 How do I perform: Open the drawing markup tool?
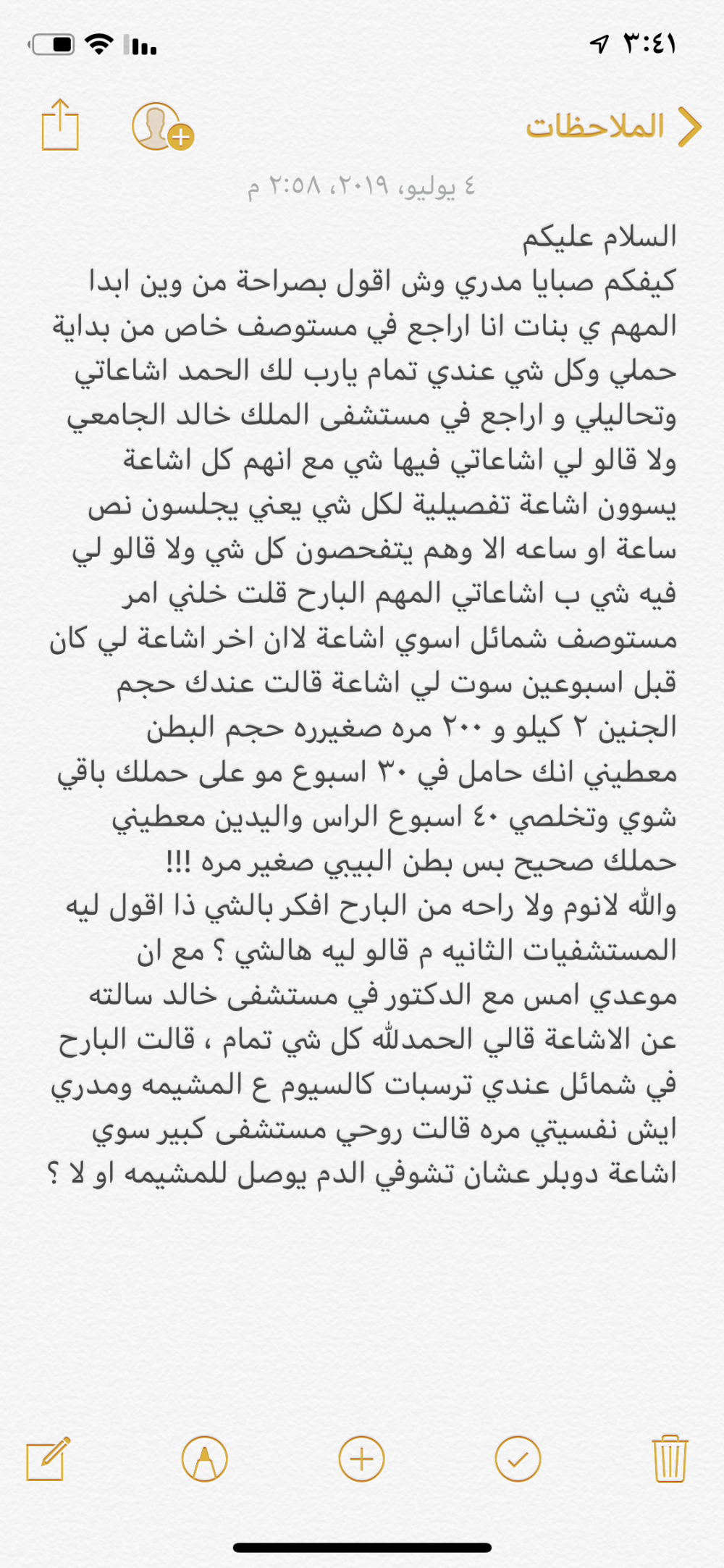(x=205, y=1458)
